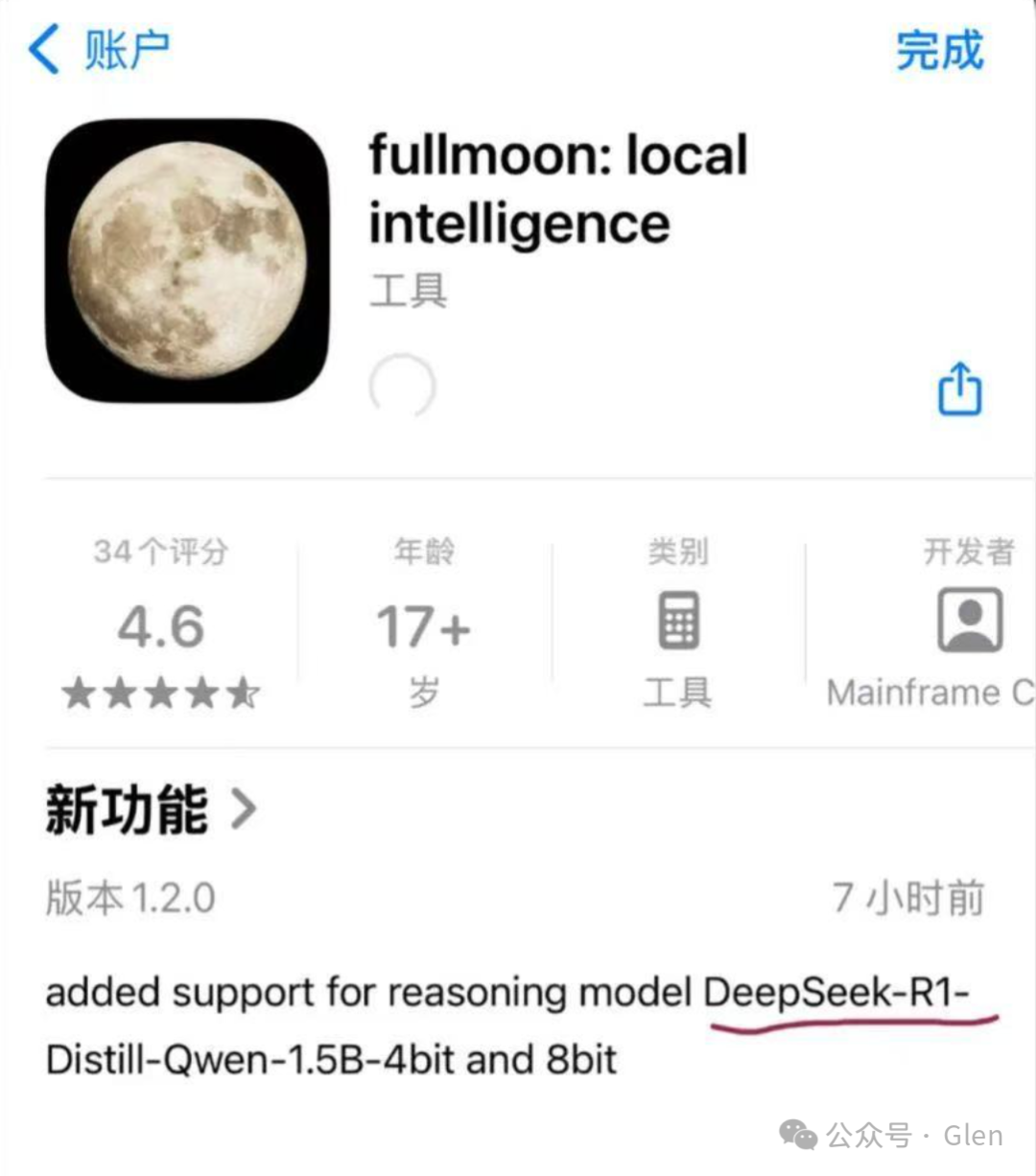Tap 完成 to close the page
The image size is (1036, 1176).
pyautogui.click(x=939, y=50)
